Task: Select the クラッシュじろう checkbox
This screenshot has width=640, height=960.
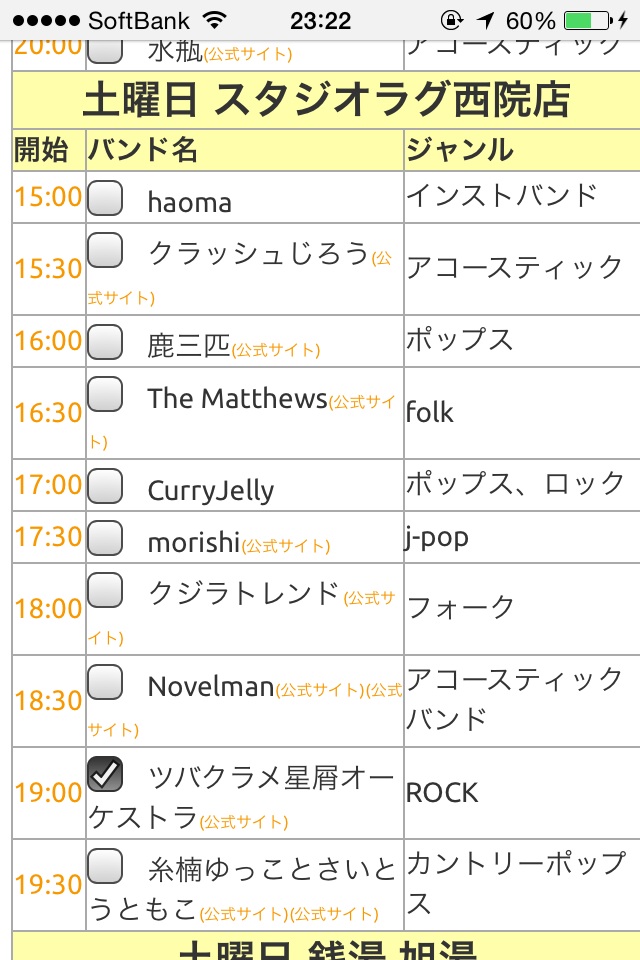Action: (x=106, y=249)
